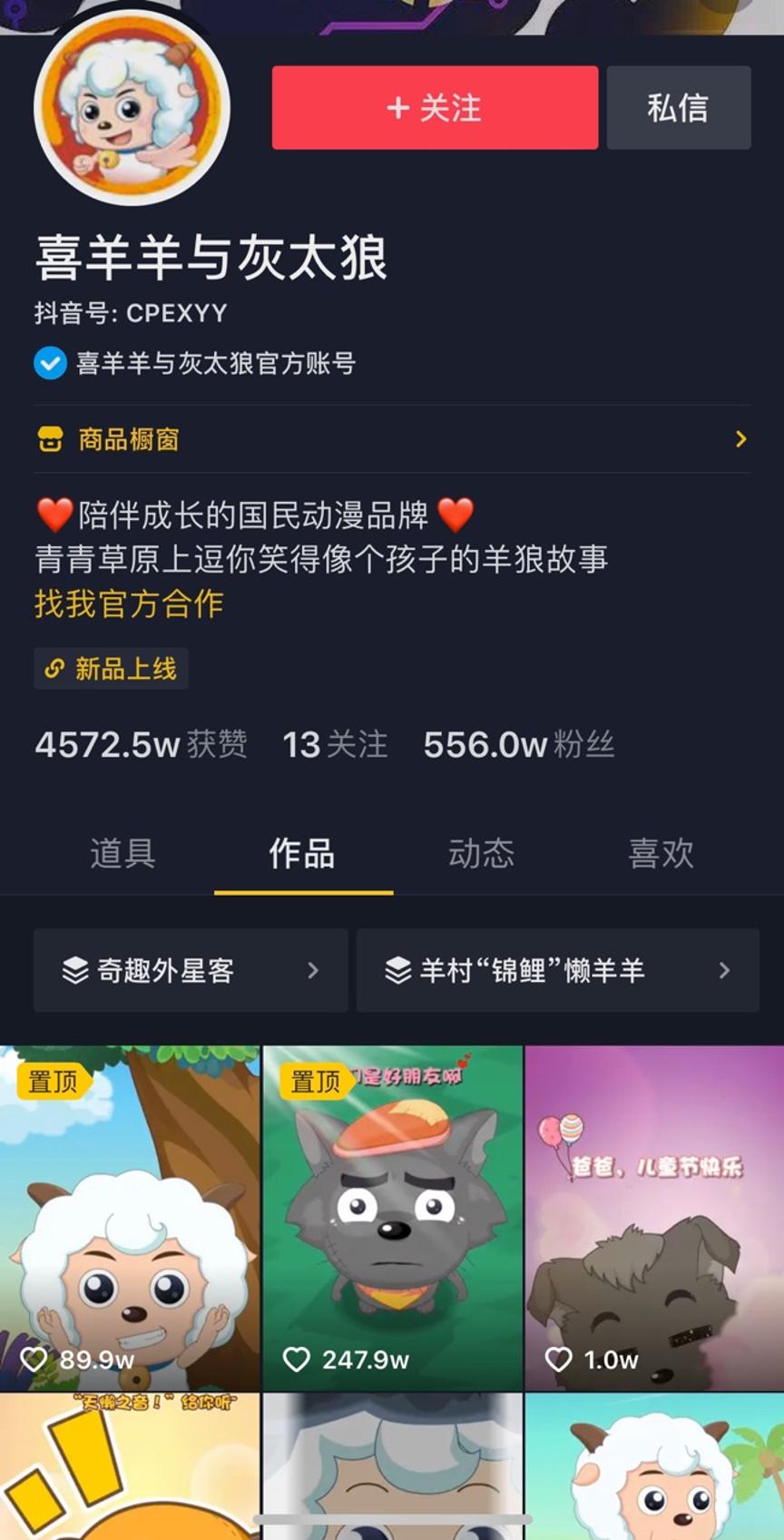View the 556.0w 粉丝 followers list
Image resolution: width=784 pixels, height=1540 pixels.
(x=518, y=745)
